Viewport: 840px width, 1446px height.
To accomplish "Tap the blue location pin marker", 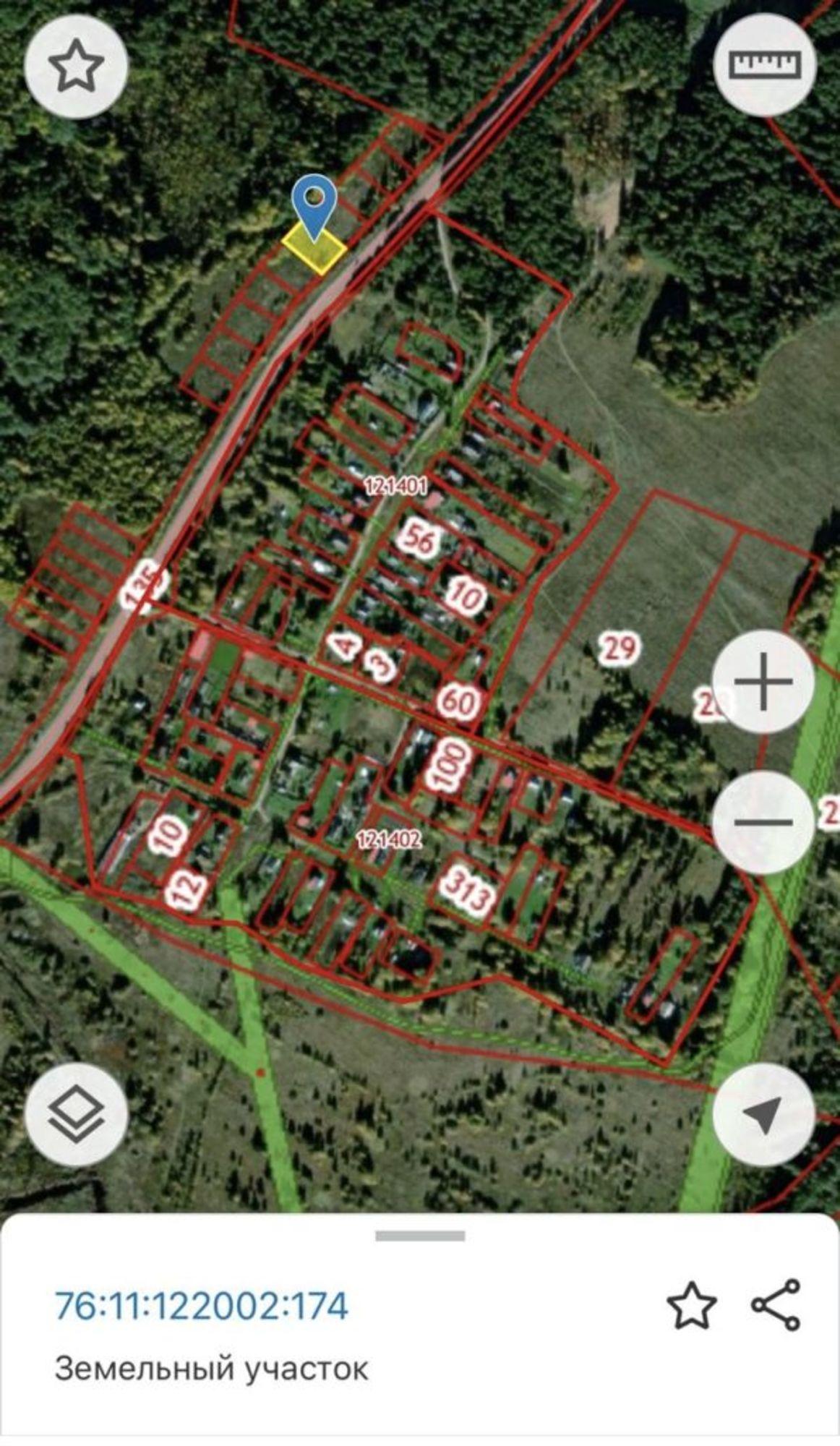I will pos(314,200).
